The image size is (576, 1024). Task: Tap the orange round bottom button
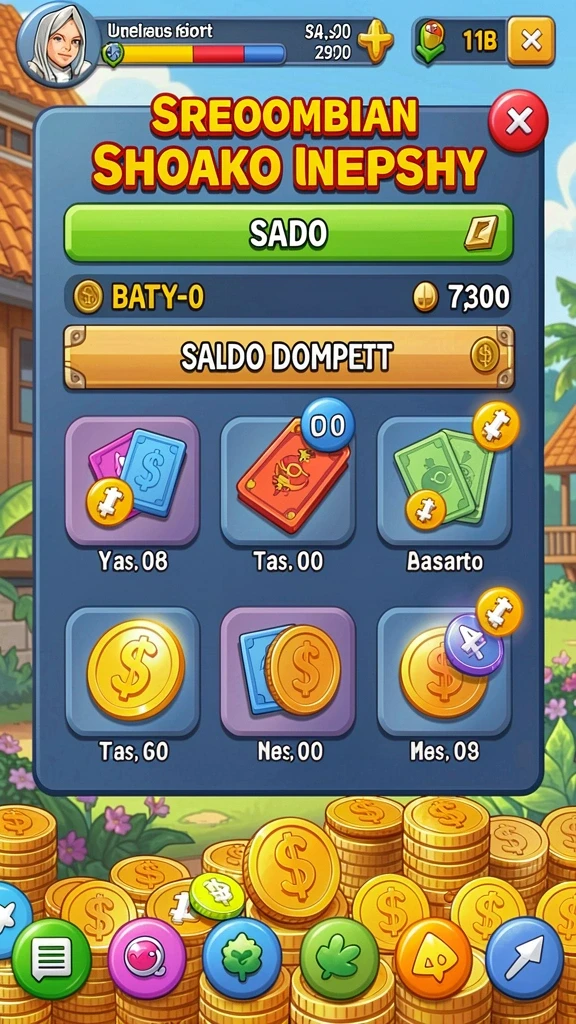coord(433,957)
